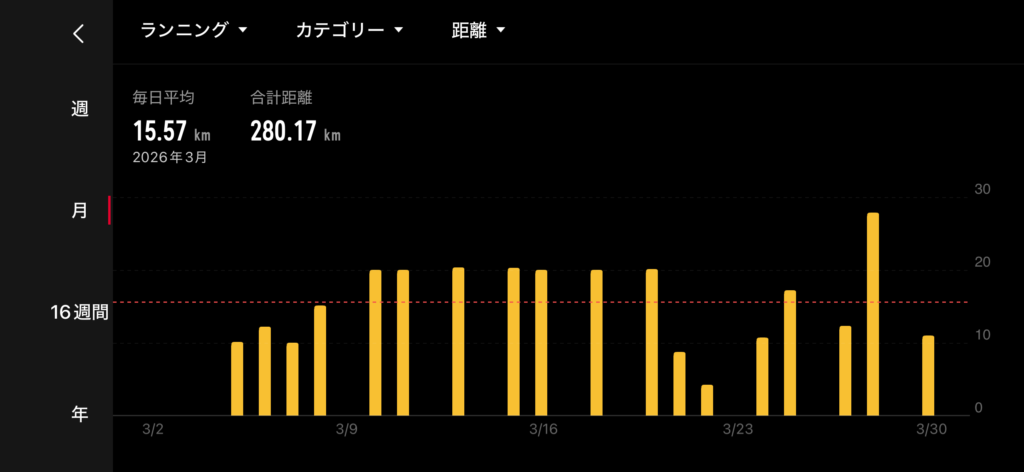Switch to the 週 view
Image resolution: width=1024 pixels, height=472 pixels.
coord(79,109)
